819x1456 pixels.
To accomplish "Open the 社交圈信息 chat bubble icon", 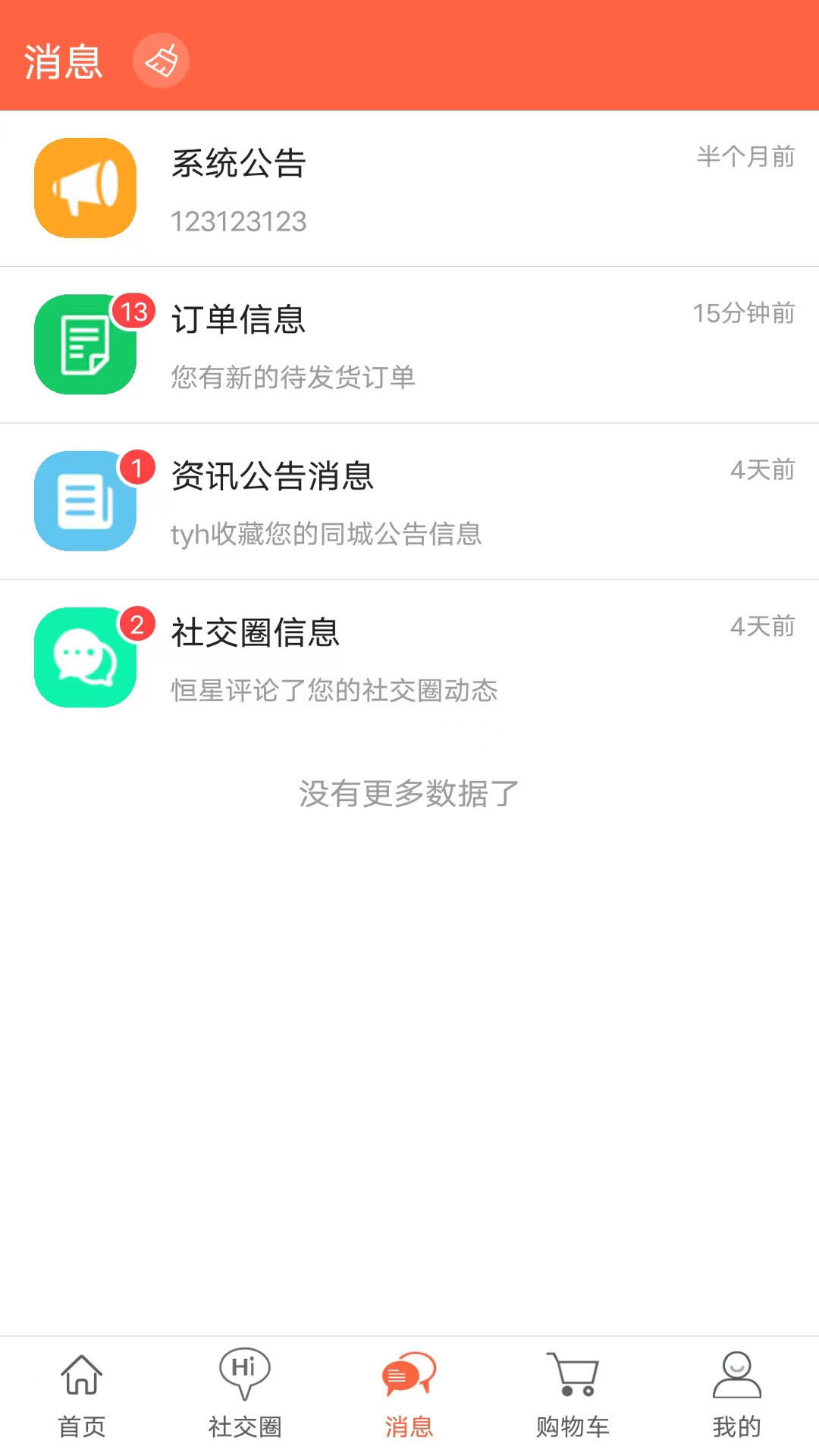I will pyautogui.click(x=84, y=657).
